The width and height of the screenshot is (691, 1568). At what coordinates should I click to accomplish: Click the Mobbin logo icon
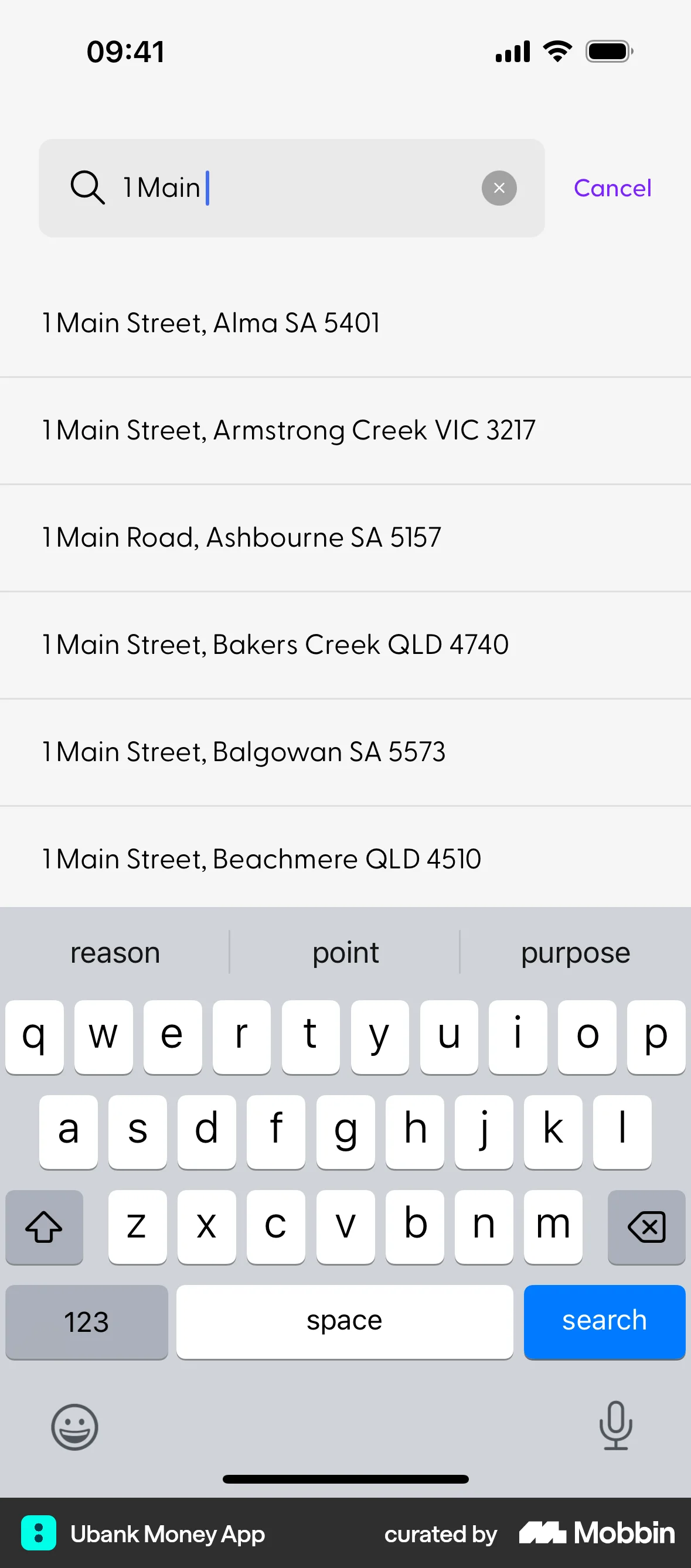[544, 1533]
